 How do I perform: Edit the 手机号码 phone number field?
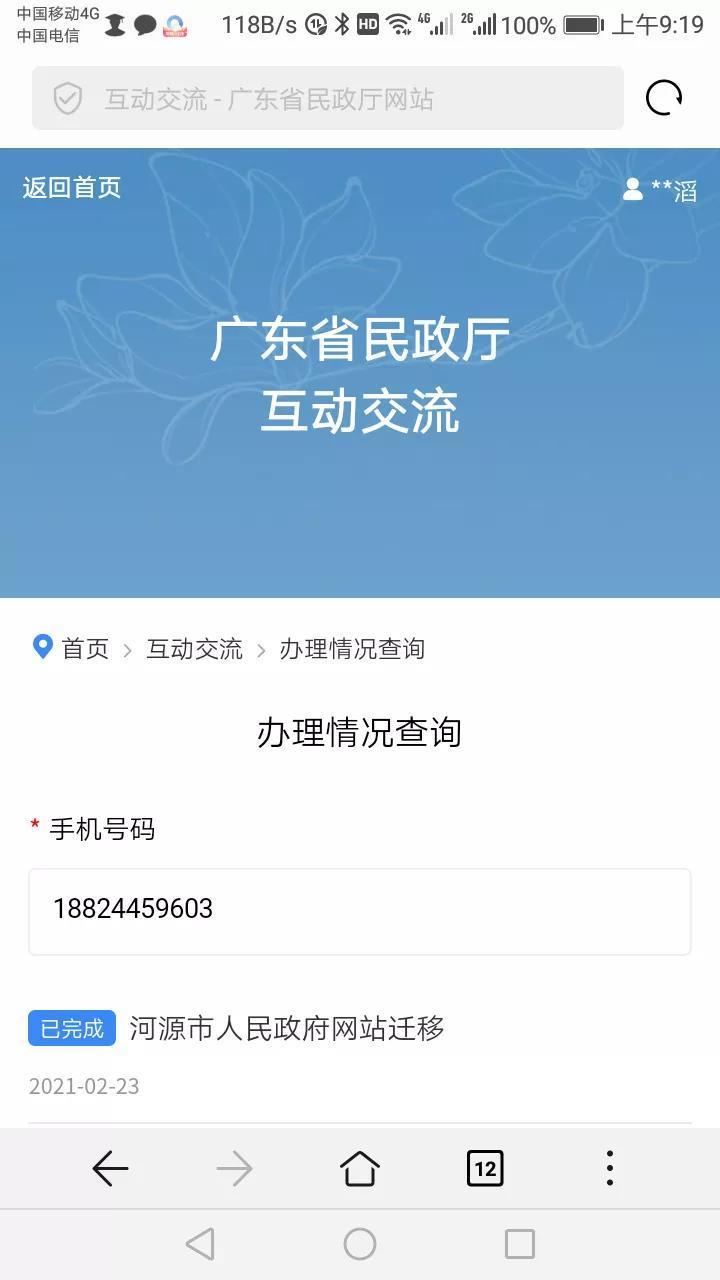[360, 911]
